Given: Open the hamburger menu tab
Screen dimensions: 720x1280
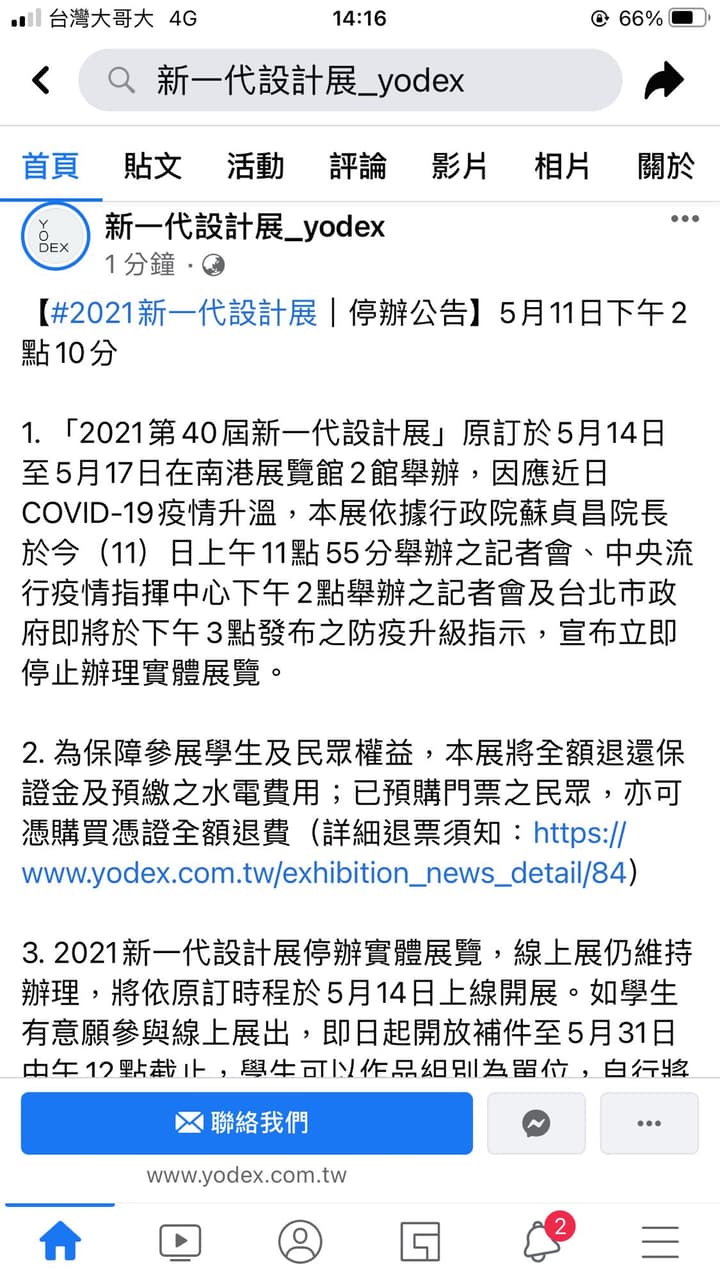Looking at the screenshot, I should click(660, 1242).
